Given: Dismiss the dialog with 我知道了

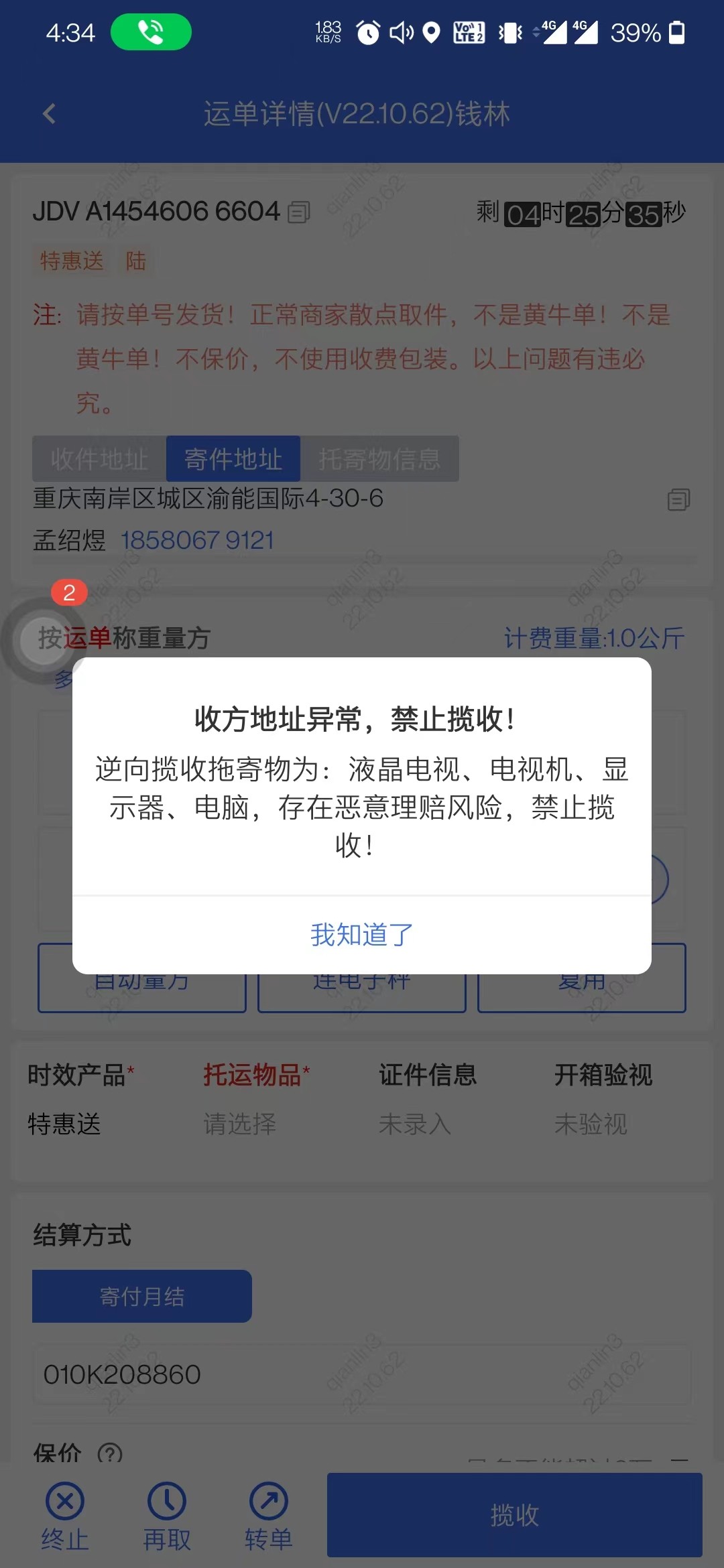Looking at the screenshot, I should click(362, 934).
